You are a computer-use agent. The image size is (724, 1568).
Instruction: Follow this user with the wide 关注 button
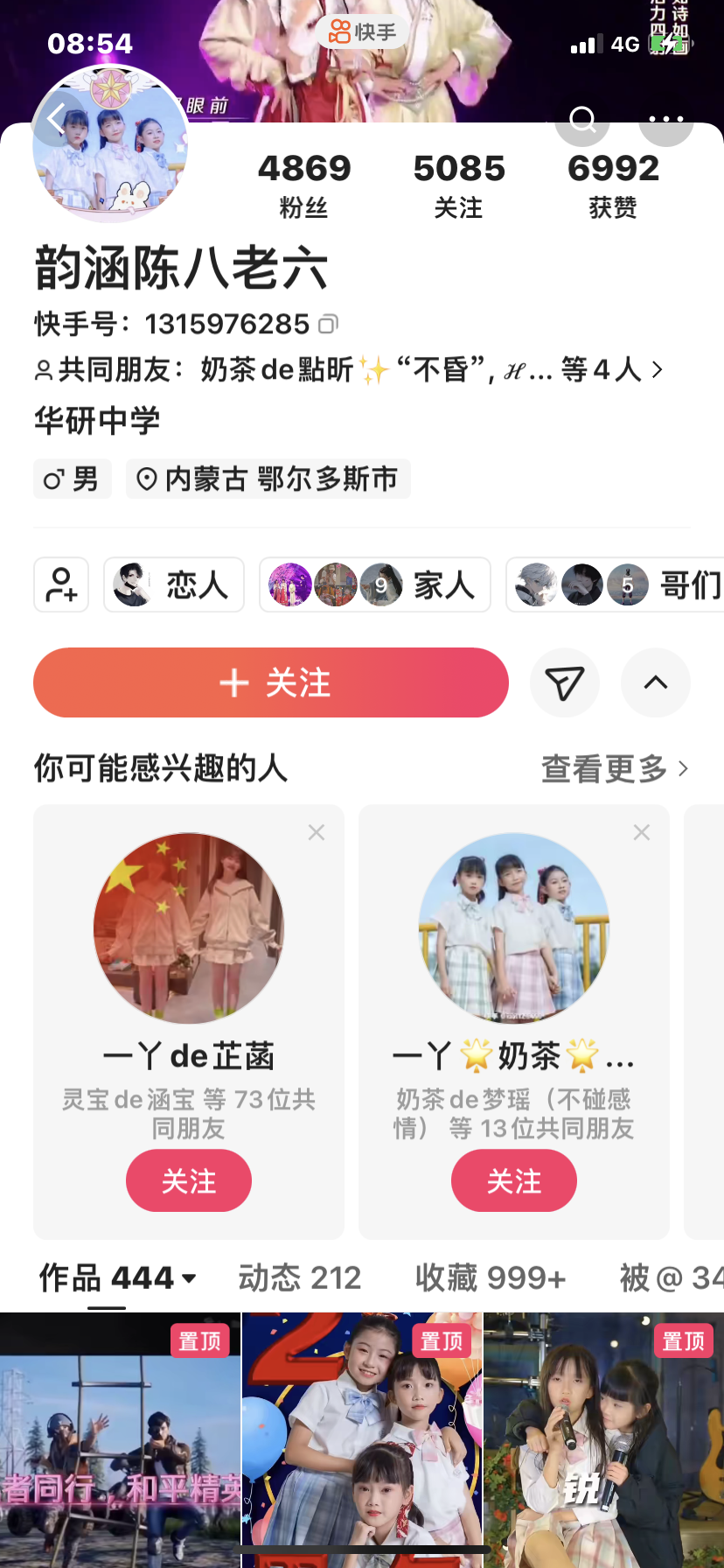coord(271,682)
